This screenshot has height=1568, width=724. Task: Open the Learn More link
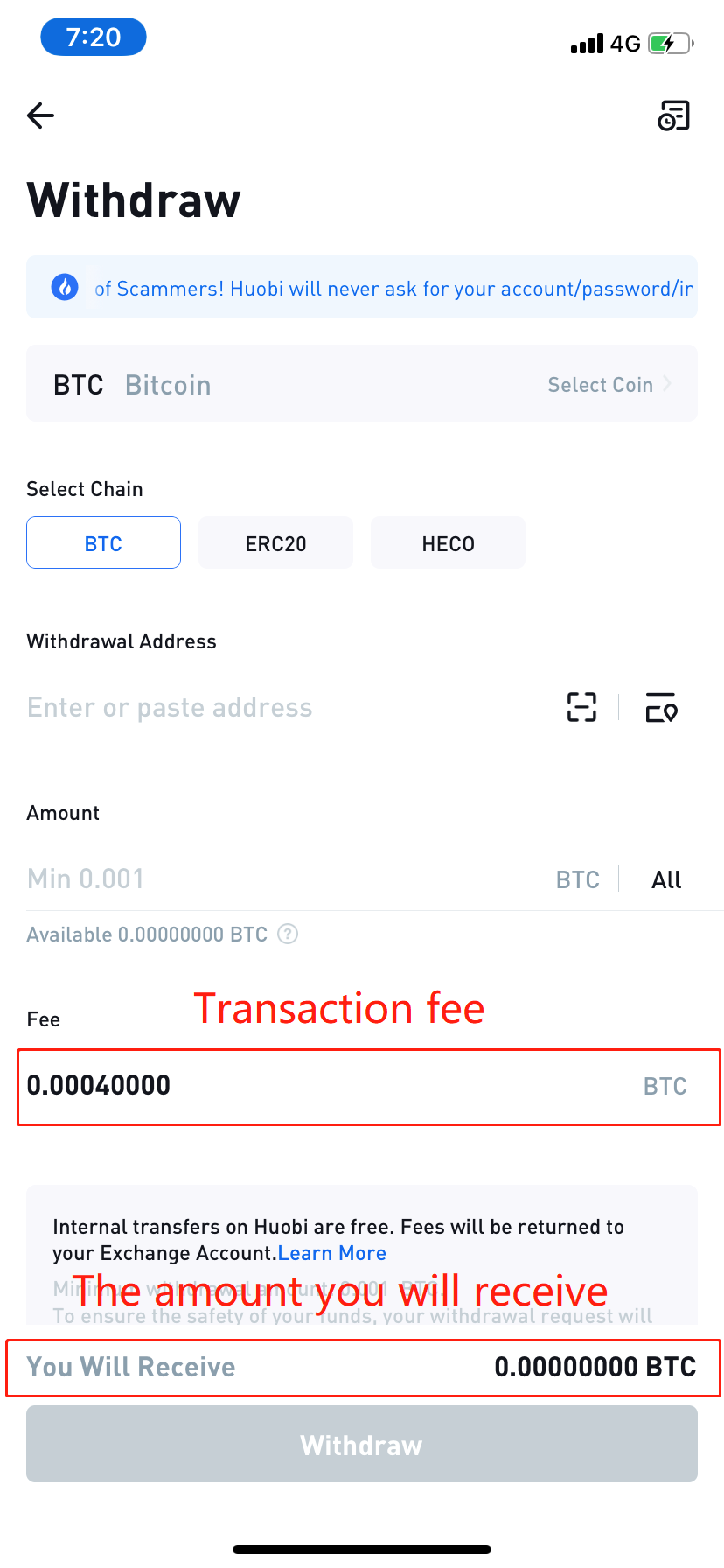[332, 1253]
